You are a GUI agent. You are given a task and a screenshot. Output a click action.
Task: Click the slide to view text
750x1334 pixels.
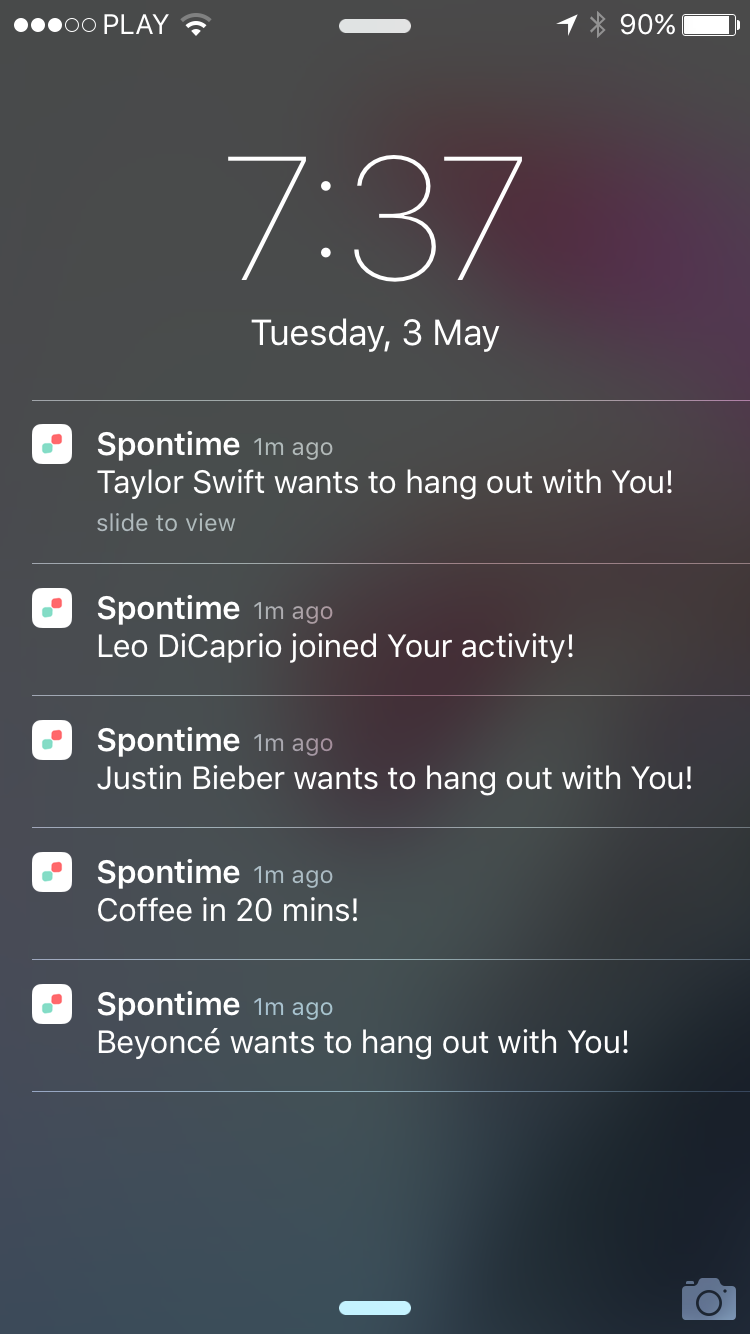[x=166, y=522]
